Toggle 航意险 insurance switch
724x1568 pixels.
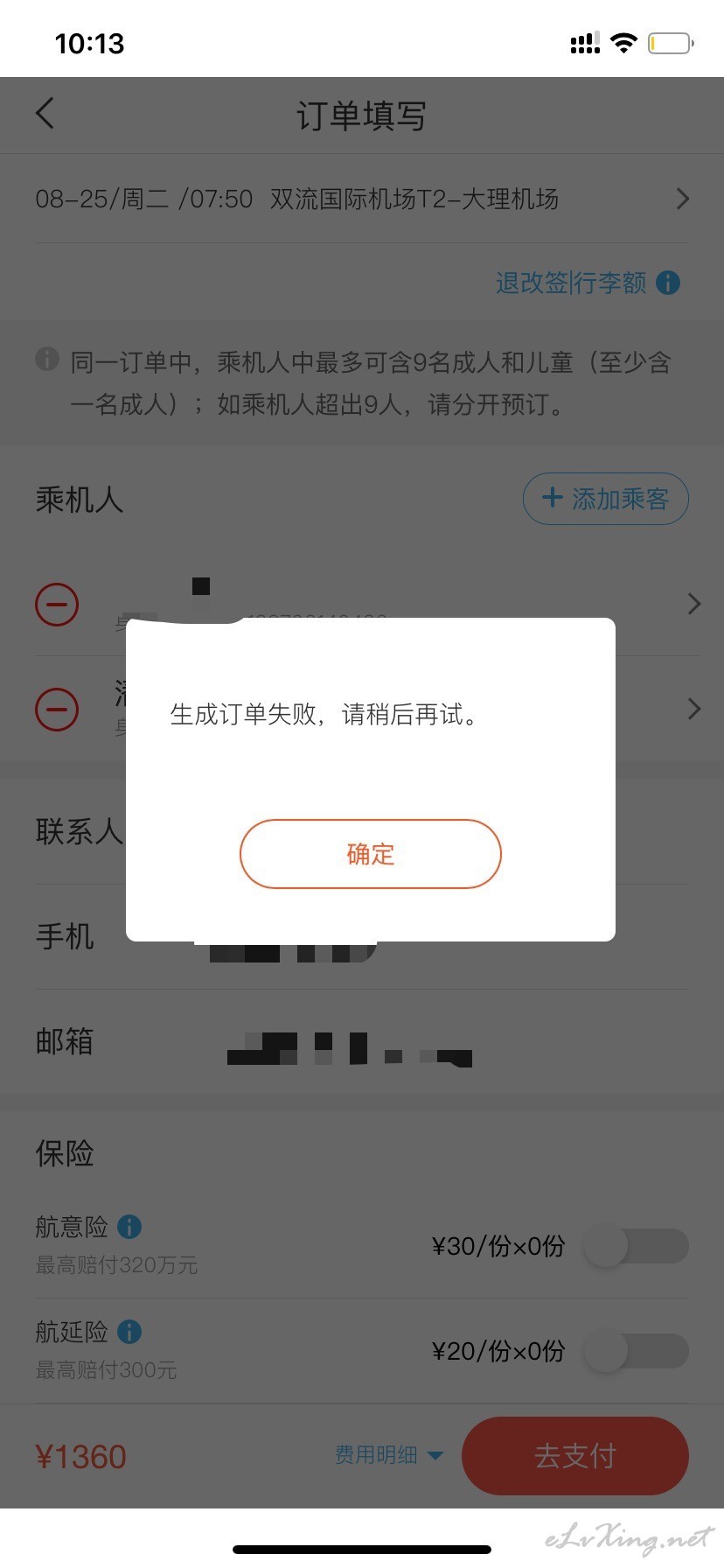point(637,1246)
